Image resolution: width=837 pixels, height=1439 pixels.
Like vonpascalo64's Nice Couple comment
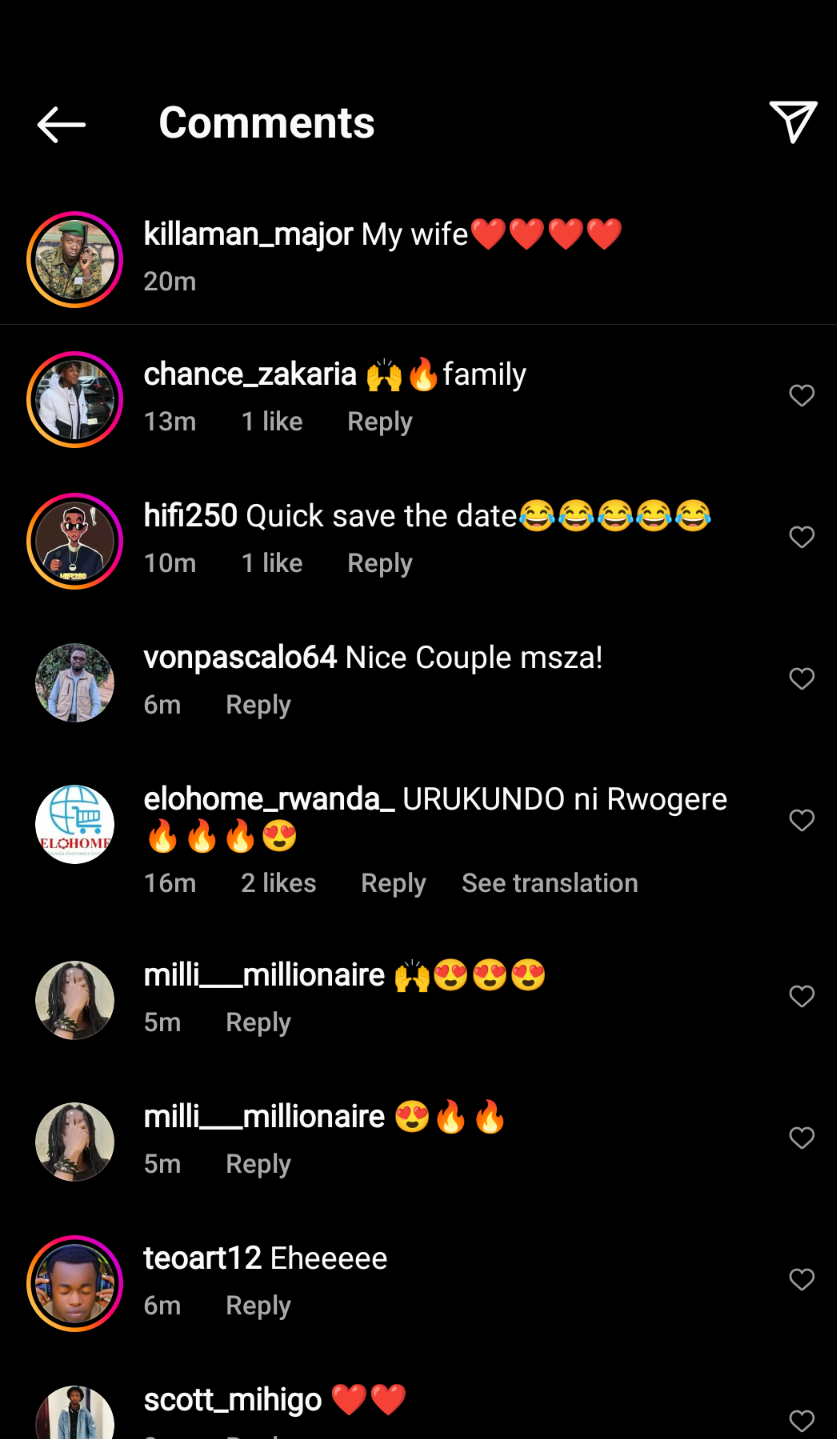(x=801, y=679)
